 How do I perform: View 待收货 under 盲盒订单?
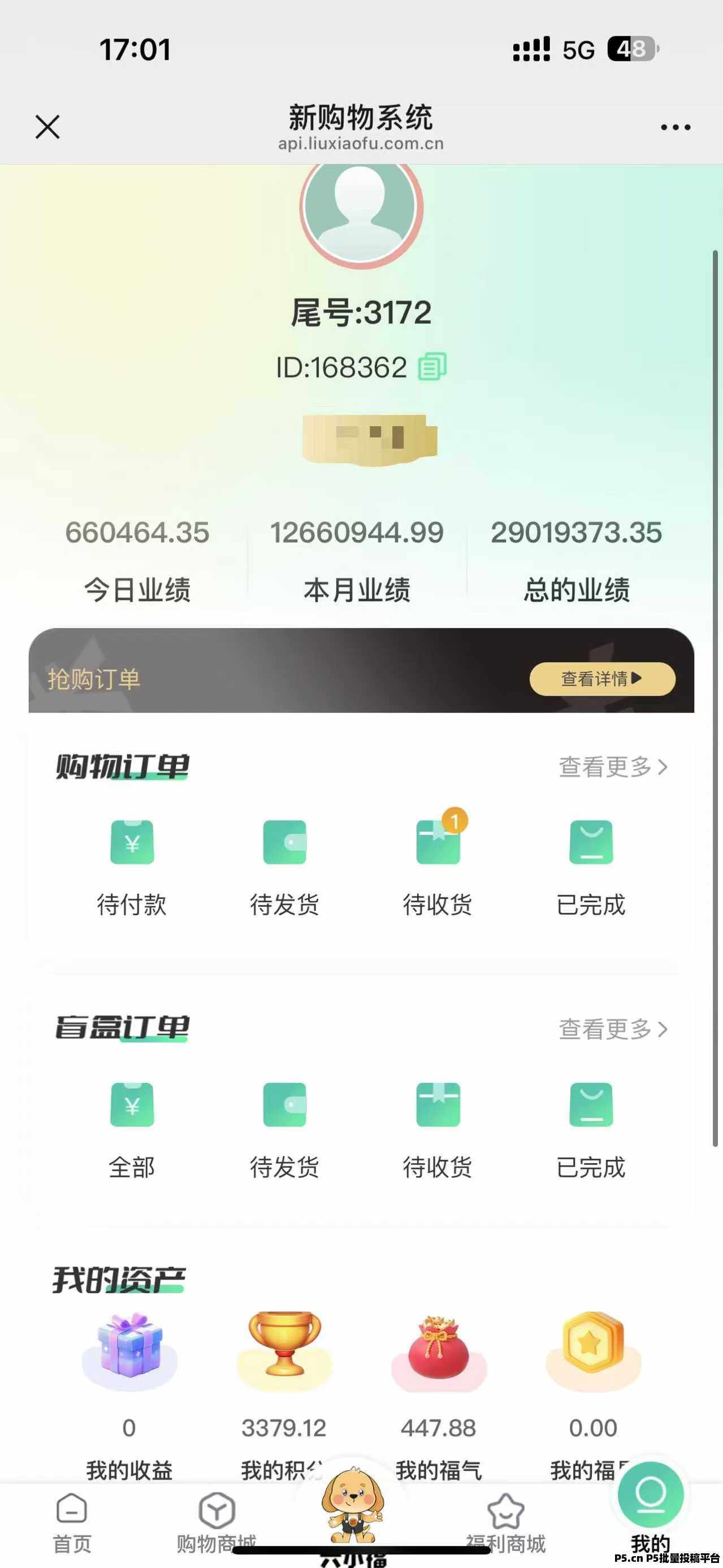(438, 1127)
